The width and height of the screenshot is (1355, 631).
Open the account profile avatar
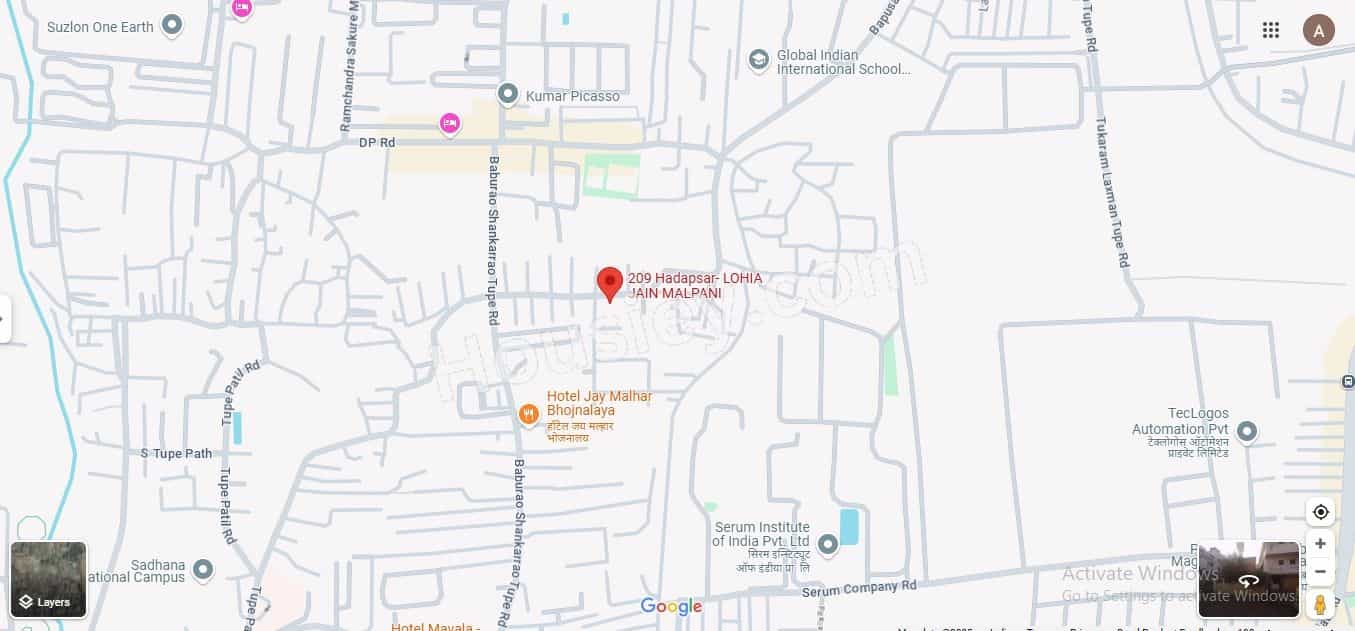click(x=1318, y=30)
